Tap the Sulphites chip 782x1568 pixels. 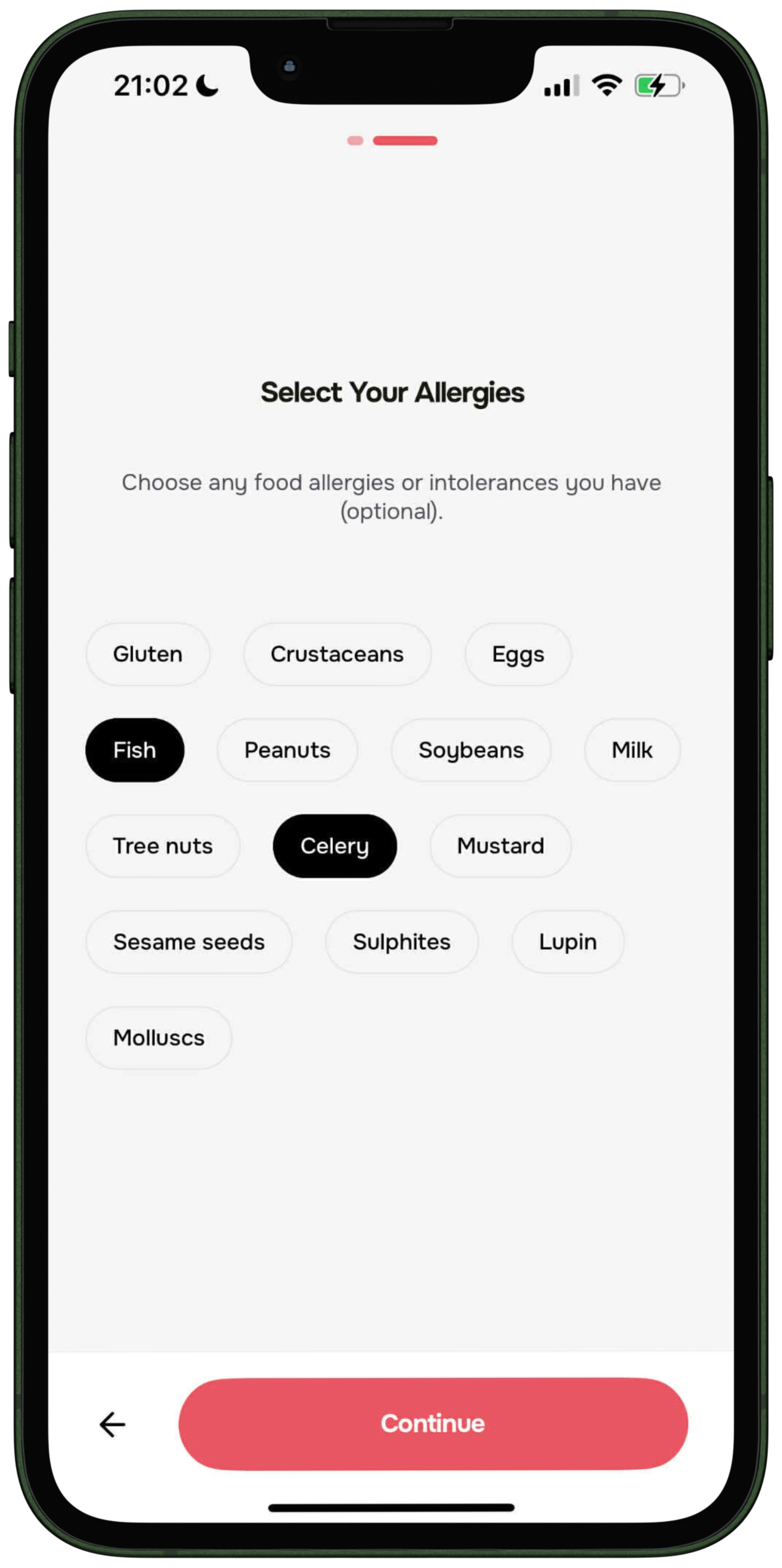click(401, 942)
